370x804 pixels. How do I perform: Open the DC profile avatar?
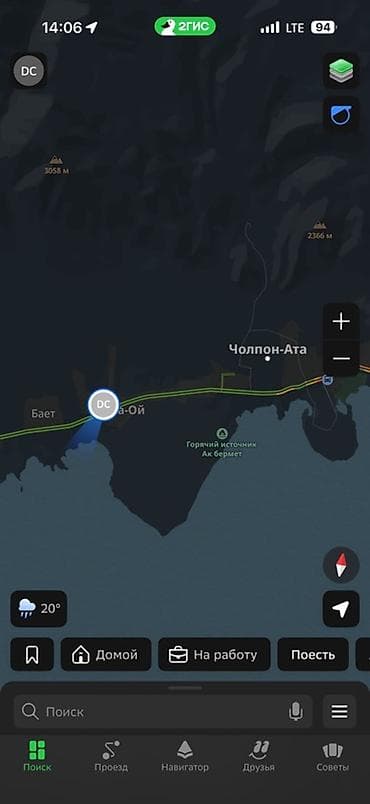coord(29,71)
